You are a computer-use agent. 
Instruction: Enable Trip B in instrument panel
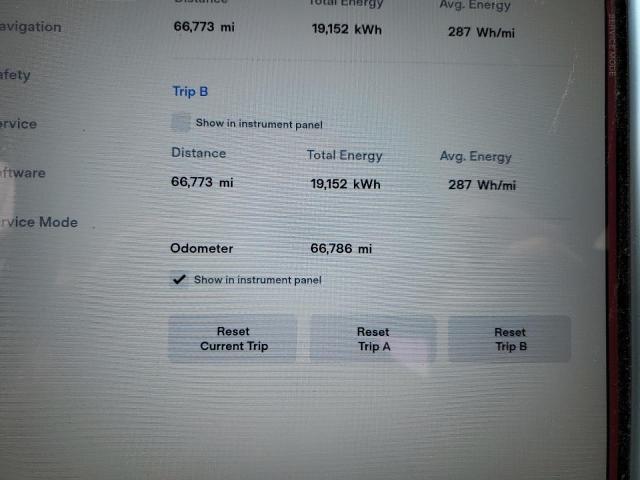181,123
